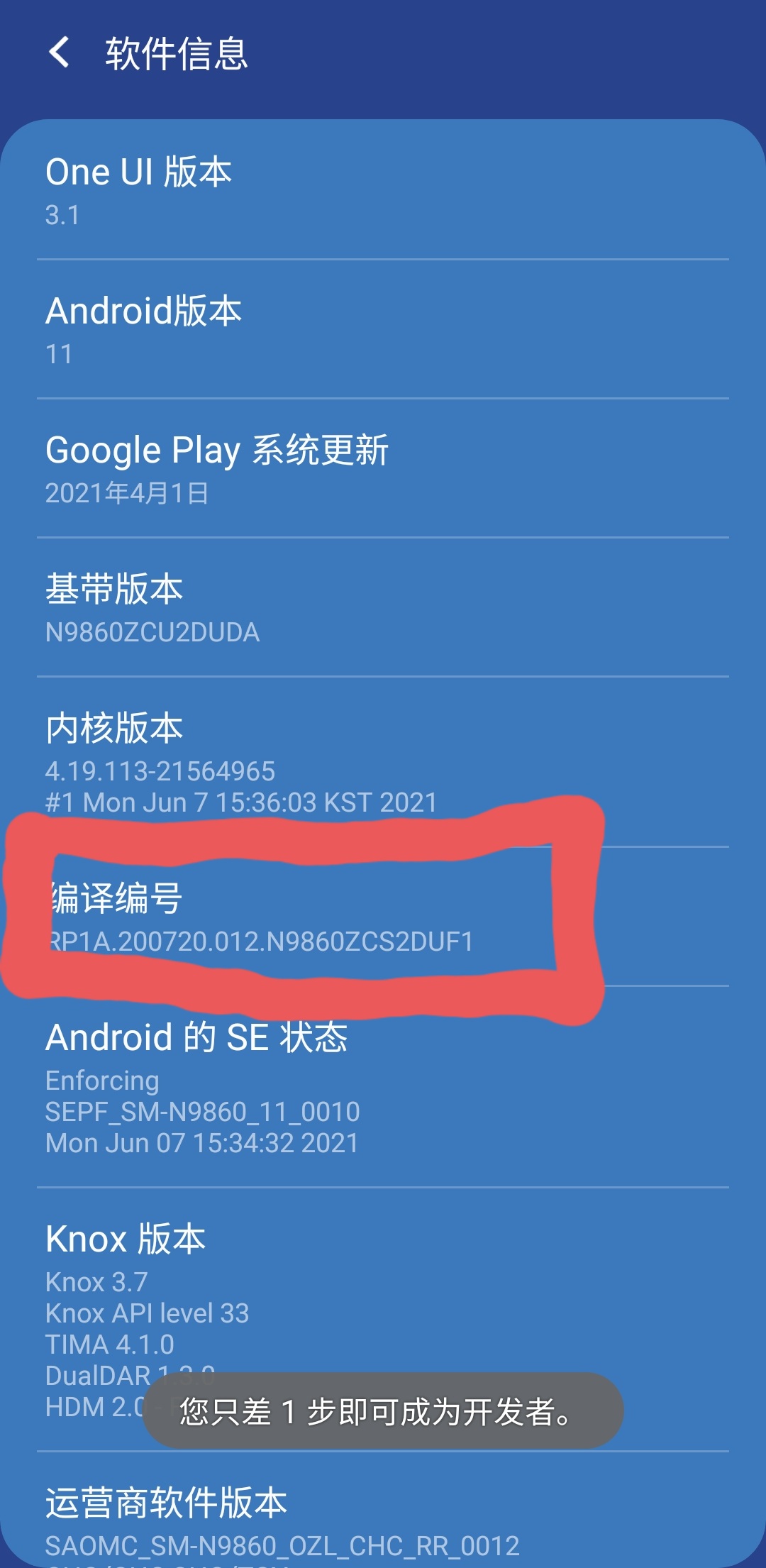766x1568 pixels.
Task: Tap the Android版本 row
Action: tap(383, 330)
